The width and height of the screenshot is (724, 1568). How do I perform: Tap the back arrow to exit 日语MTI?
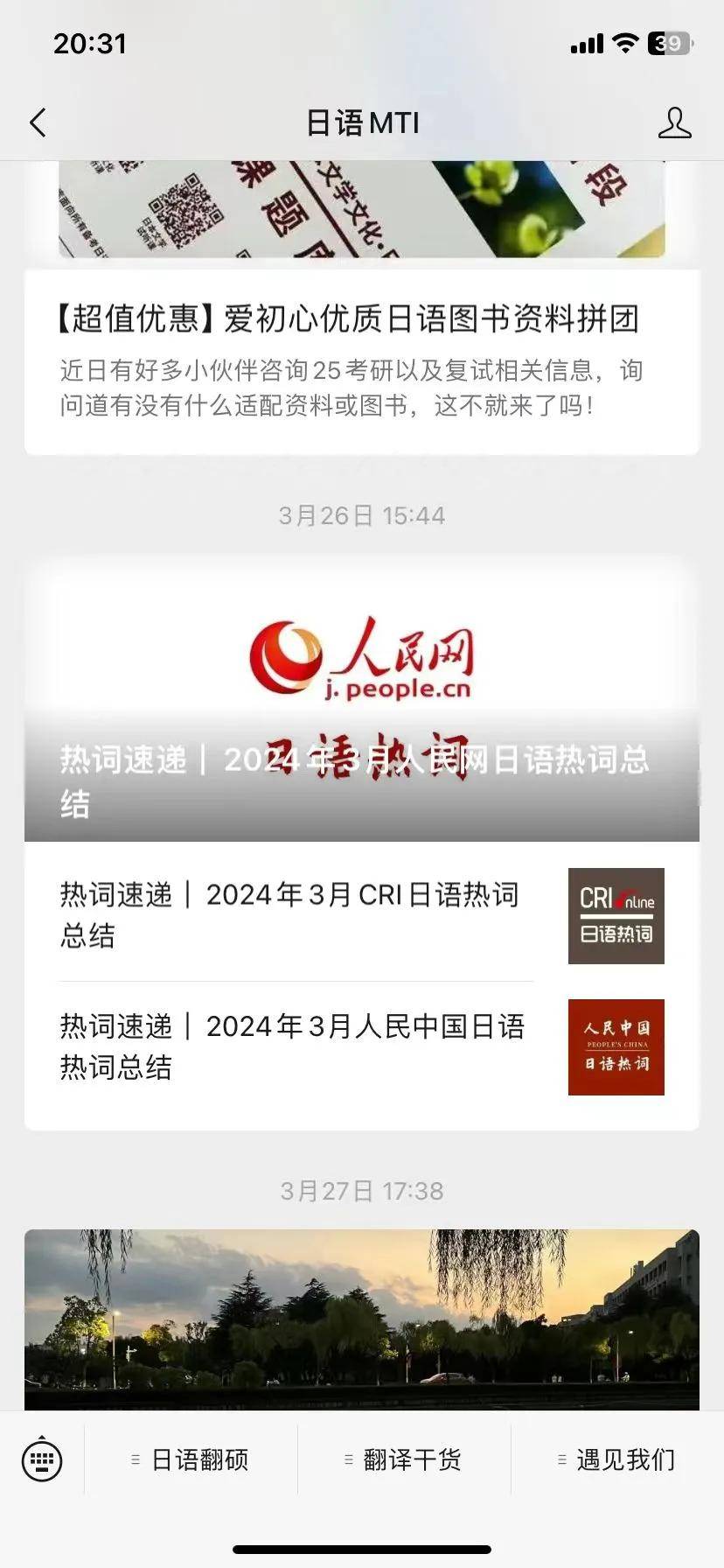[x=38, y=122]
